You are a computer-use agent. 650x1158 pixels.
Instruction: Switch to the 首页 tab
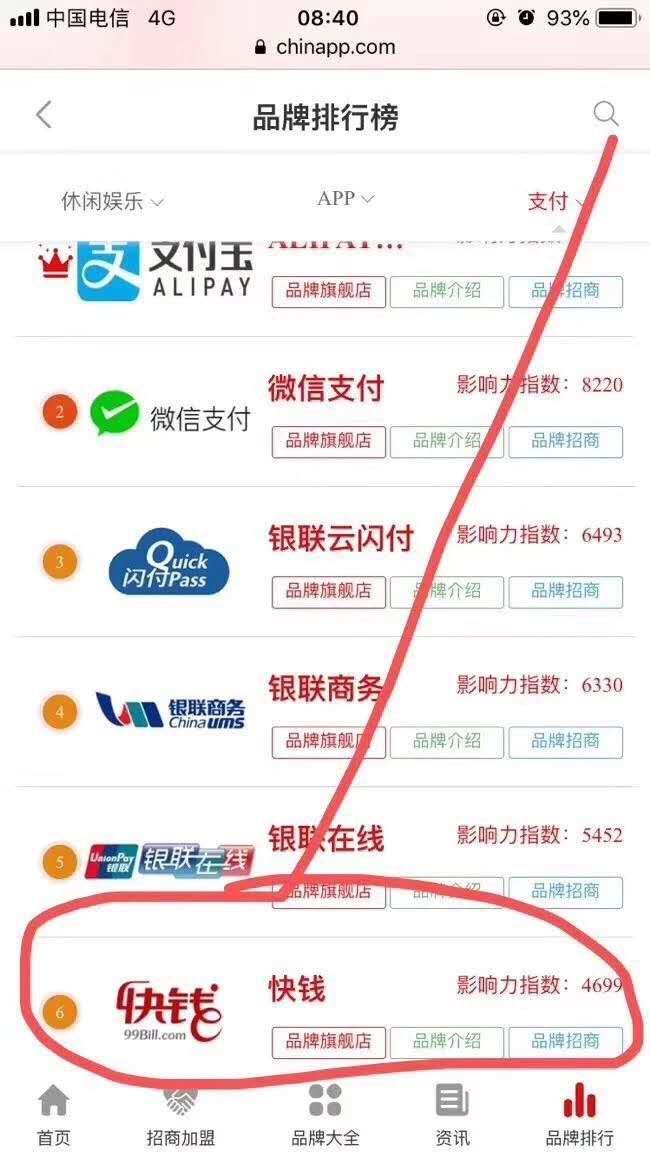coord(54,1114)
